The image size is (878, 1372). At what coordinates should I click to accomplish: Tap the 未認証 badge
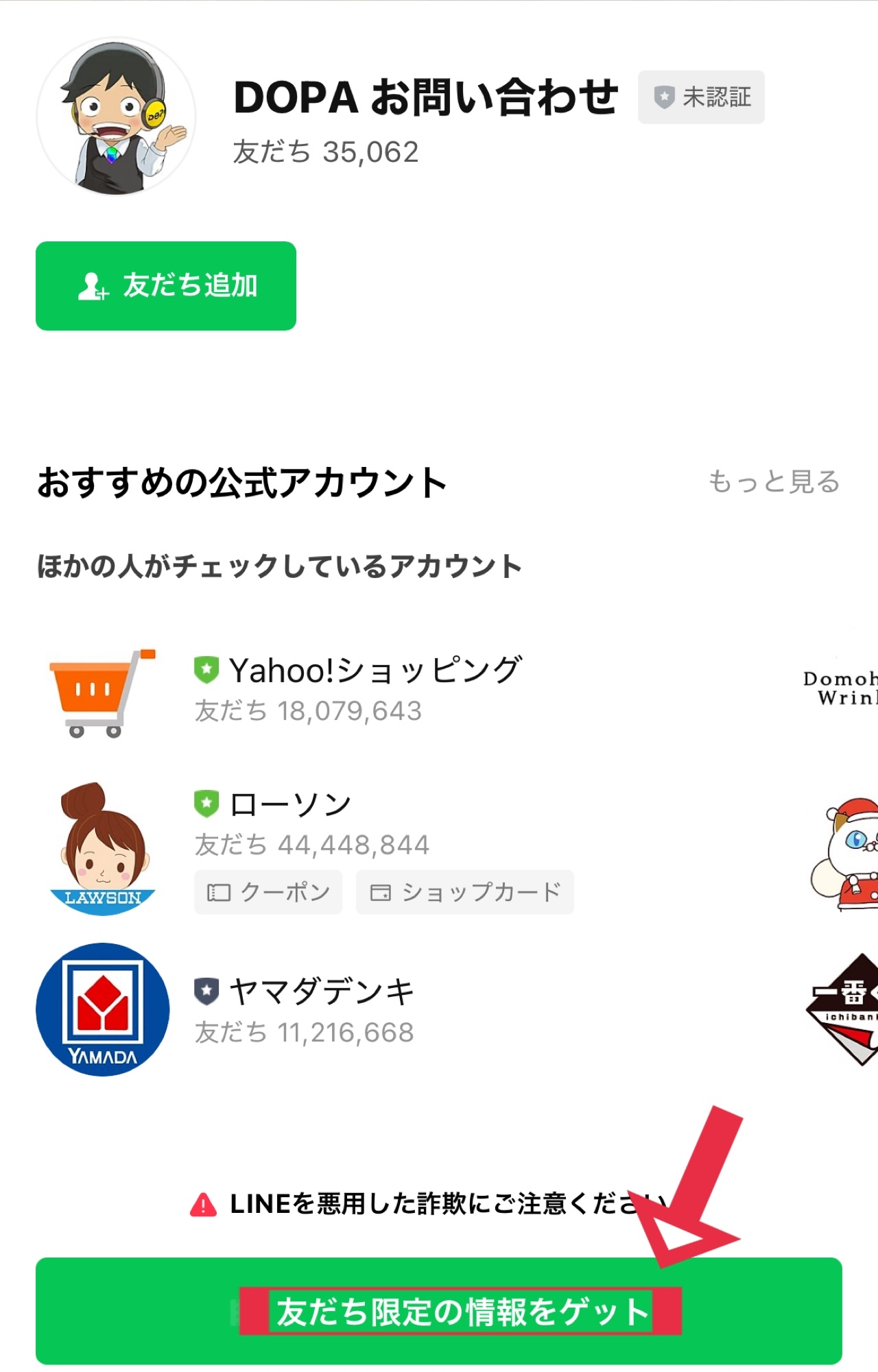[x=701, y=97]
